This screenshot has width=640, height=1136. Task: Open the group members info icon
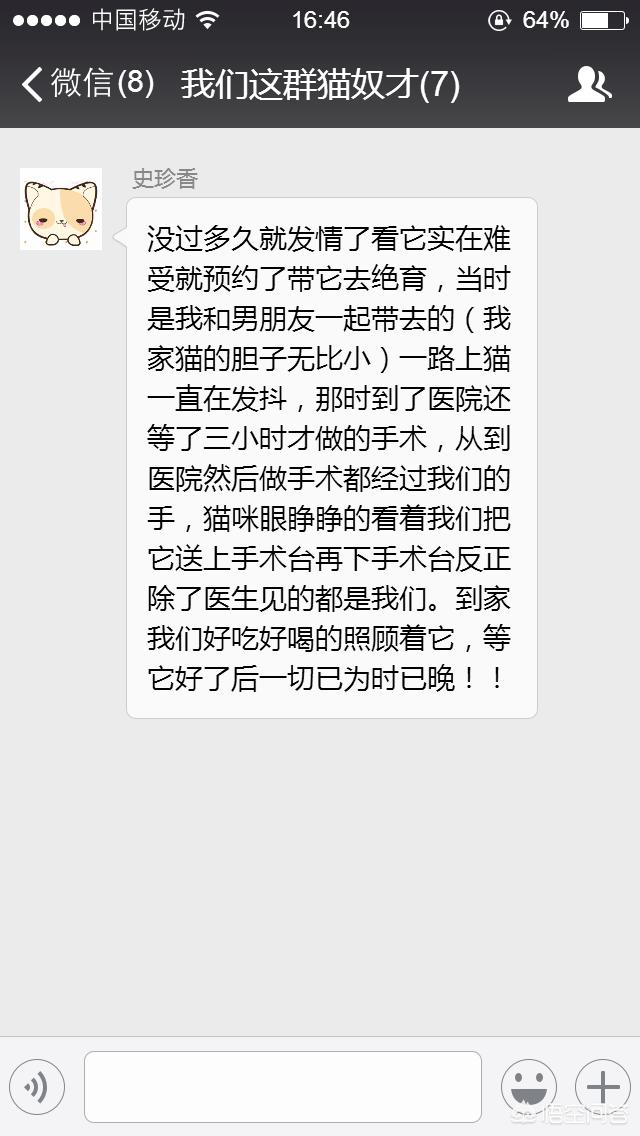(589, 85)
